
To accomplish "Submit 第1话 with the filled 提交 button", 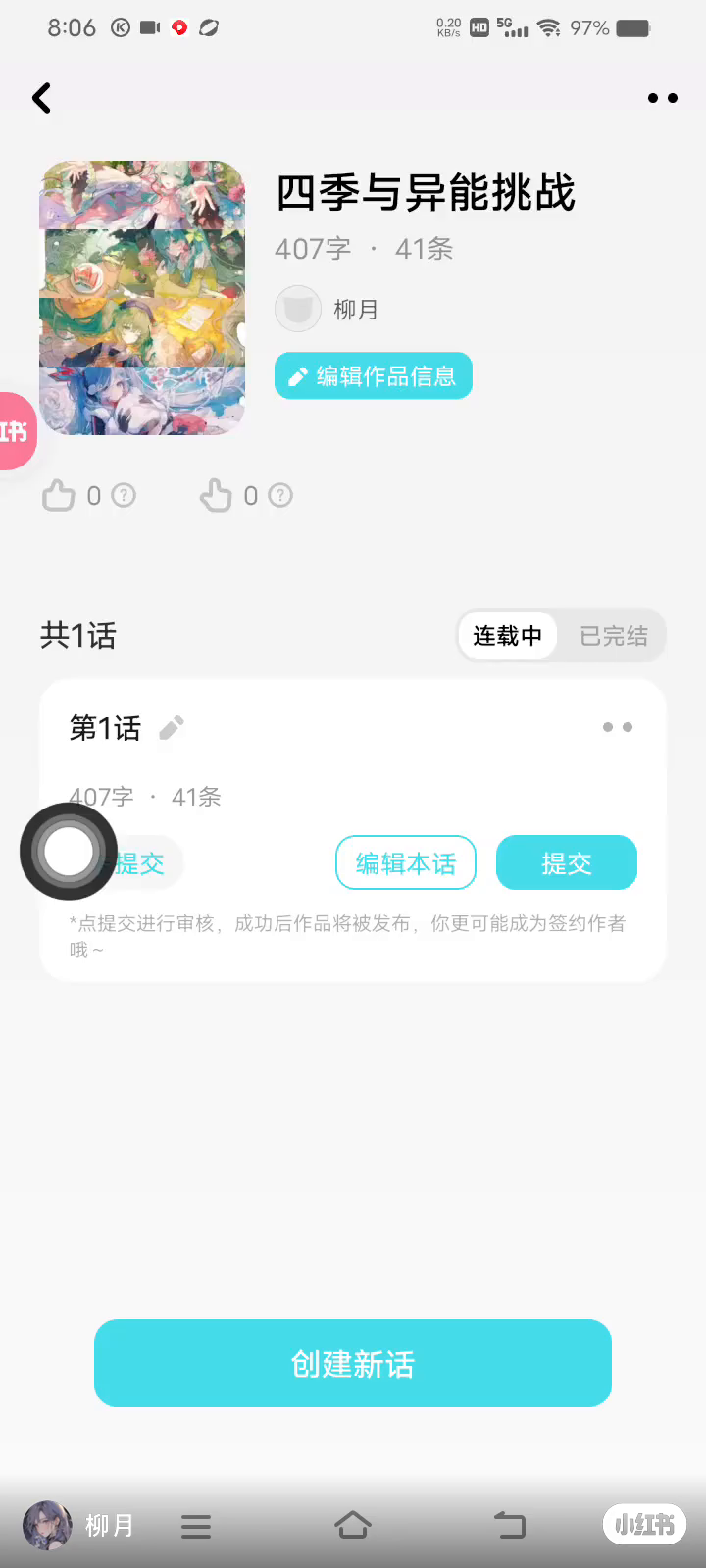I will (x=567, y=863).
